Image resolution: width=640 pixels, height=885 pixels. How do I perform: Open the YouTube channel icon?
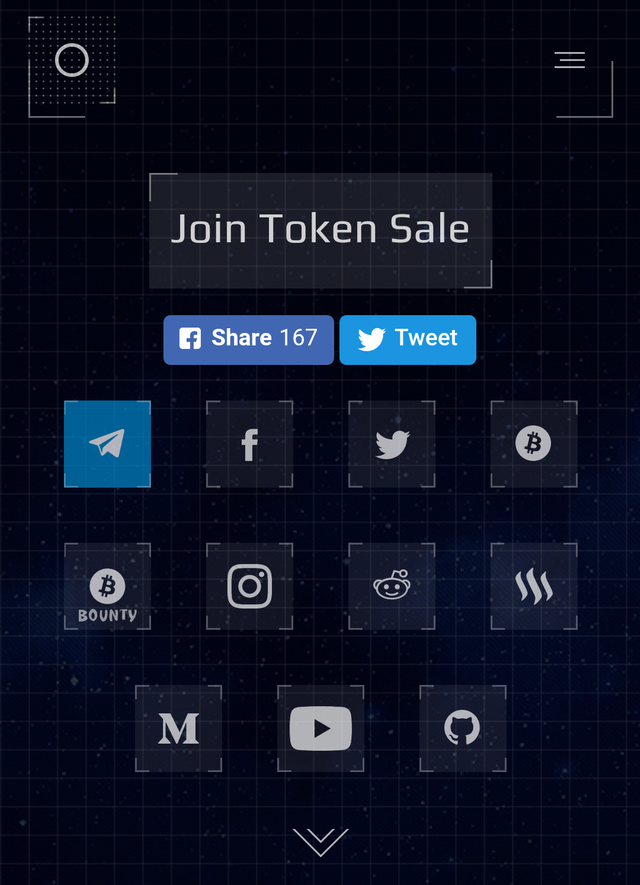(320, 729)
